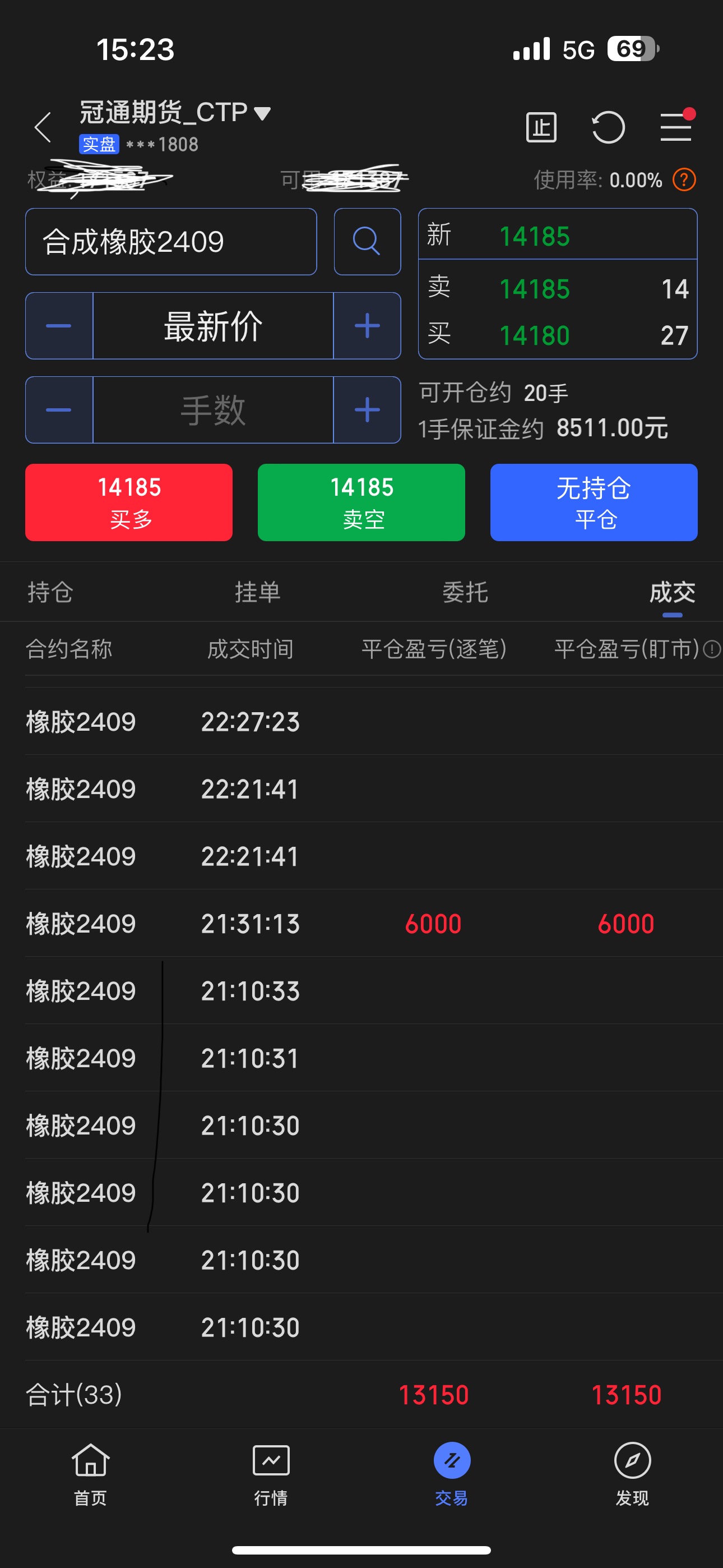Screen dimensions: 723x1568
Task: Switch to the 持仓 tab
Action: point(50,592)
